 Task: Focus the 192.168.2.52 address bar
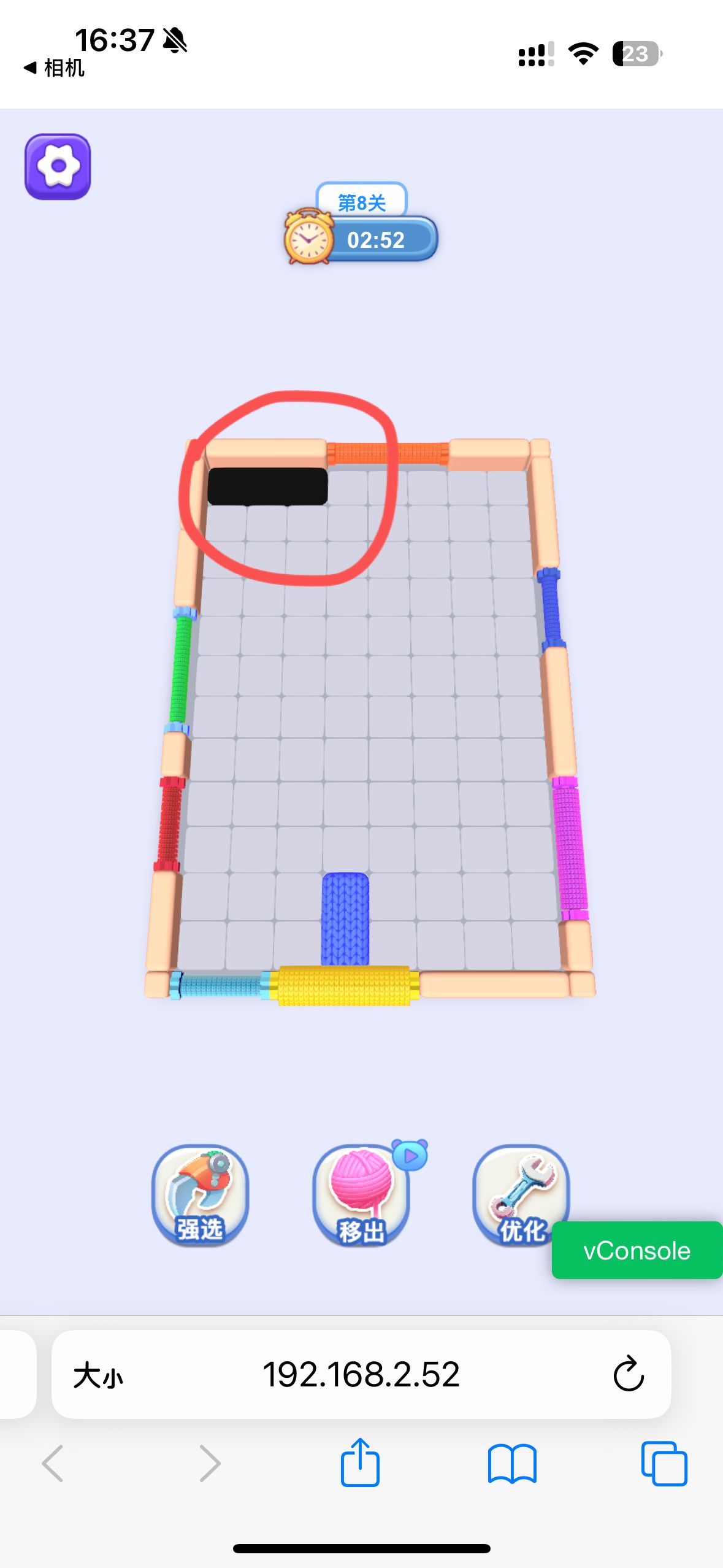pos(361,1374)
